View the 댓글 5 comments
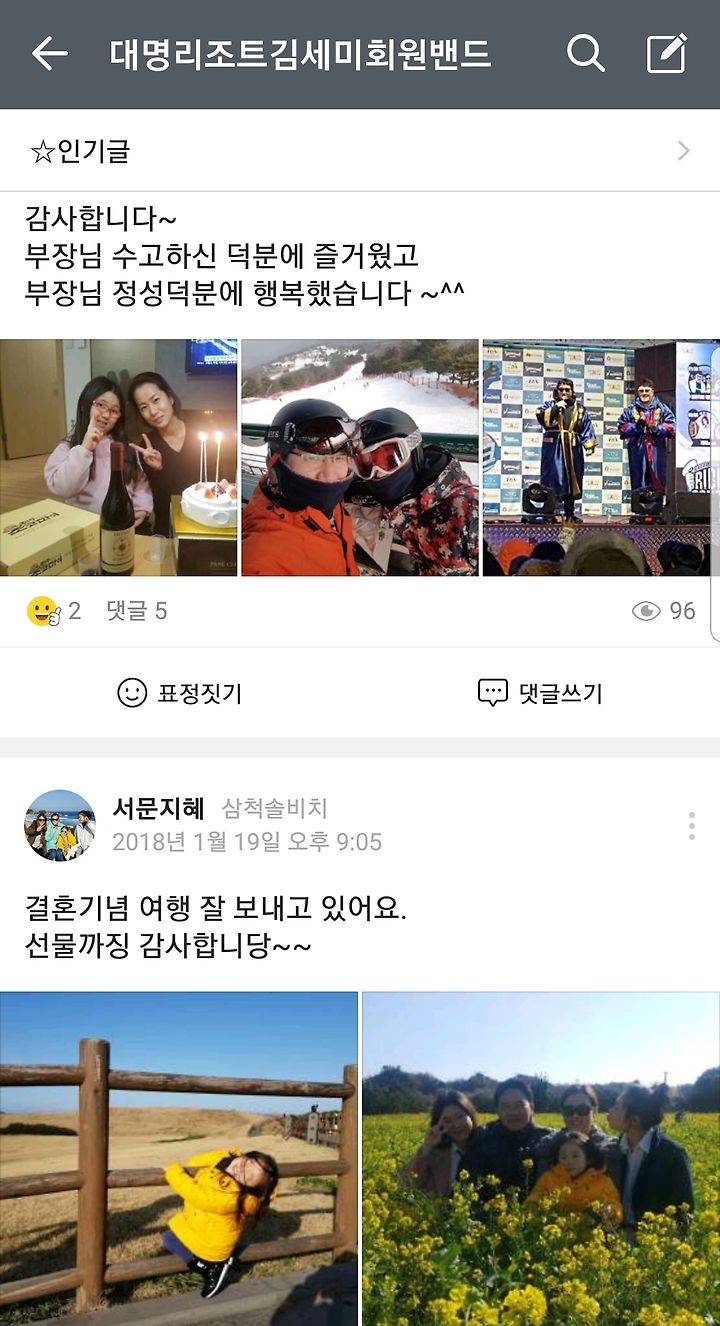The height and width of the screenshot is (1326, 720). coord(137,611)
